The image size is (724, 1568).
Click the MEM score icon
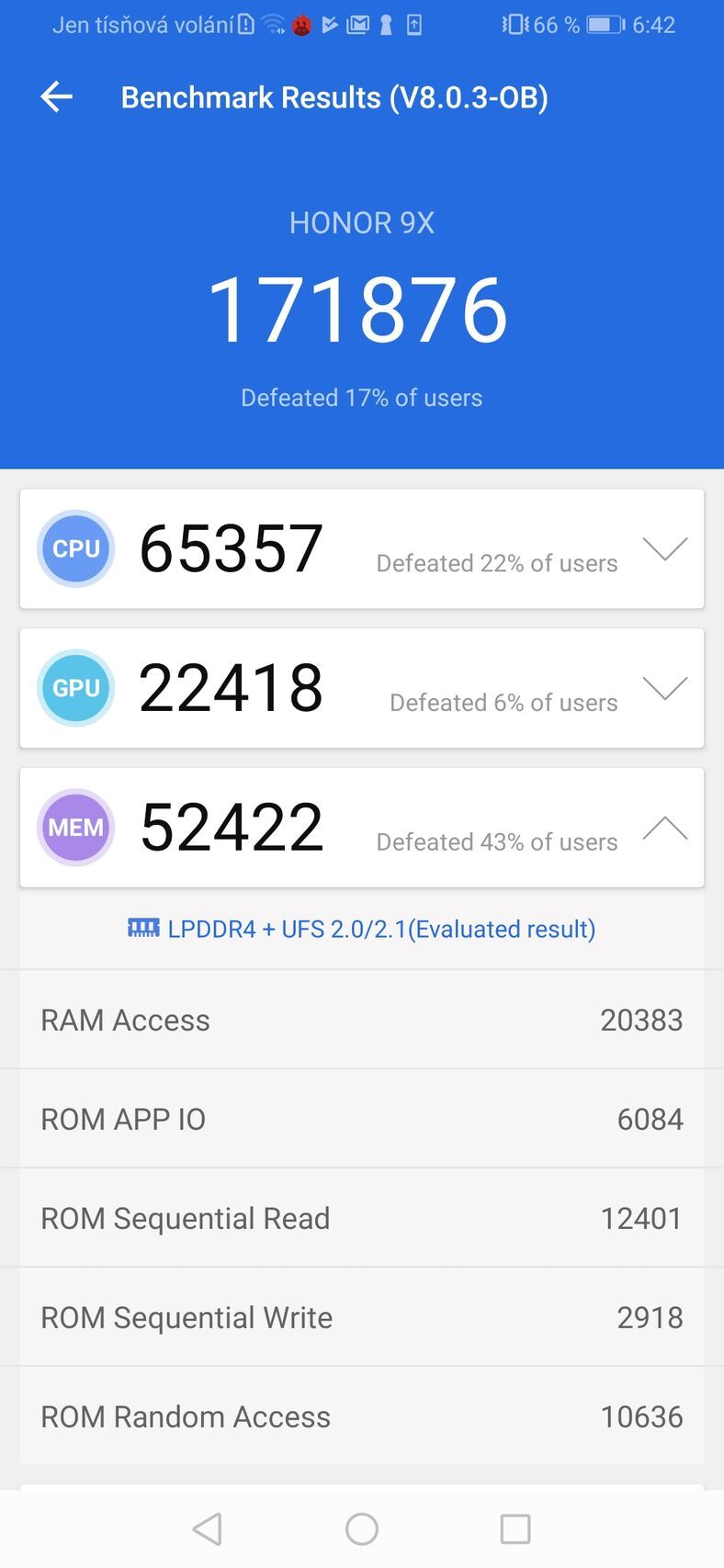point(75,828)
